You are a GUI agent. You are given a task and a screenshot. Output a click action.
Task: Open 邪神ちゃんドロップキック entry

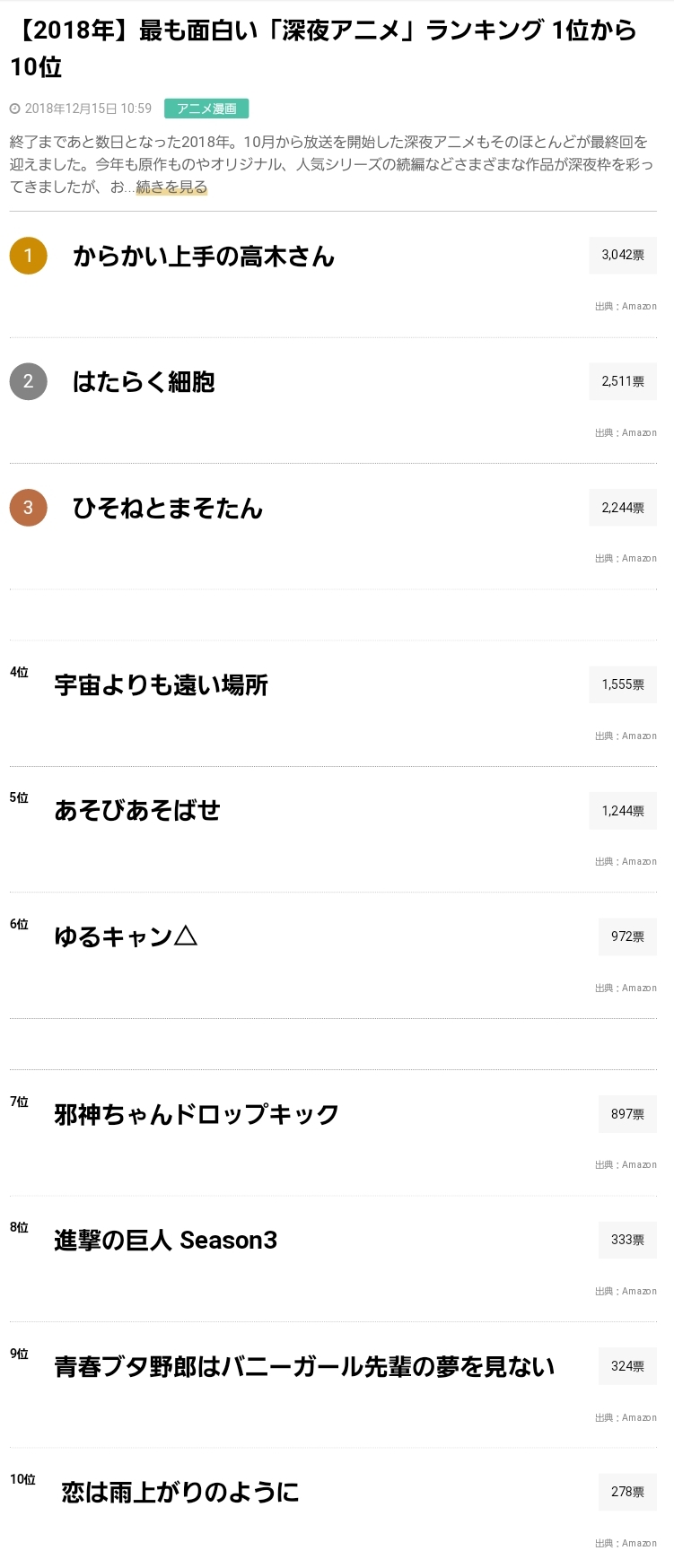tap(197, 1114)
